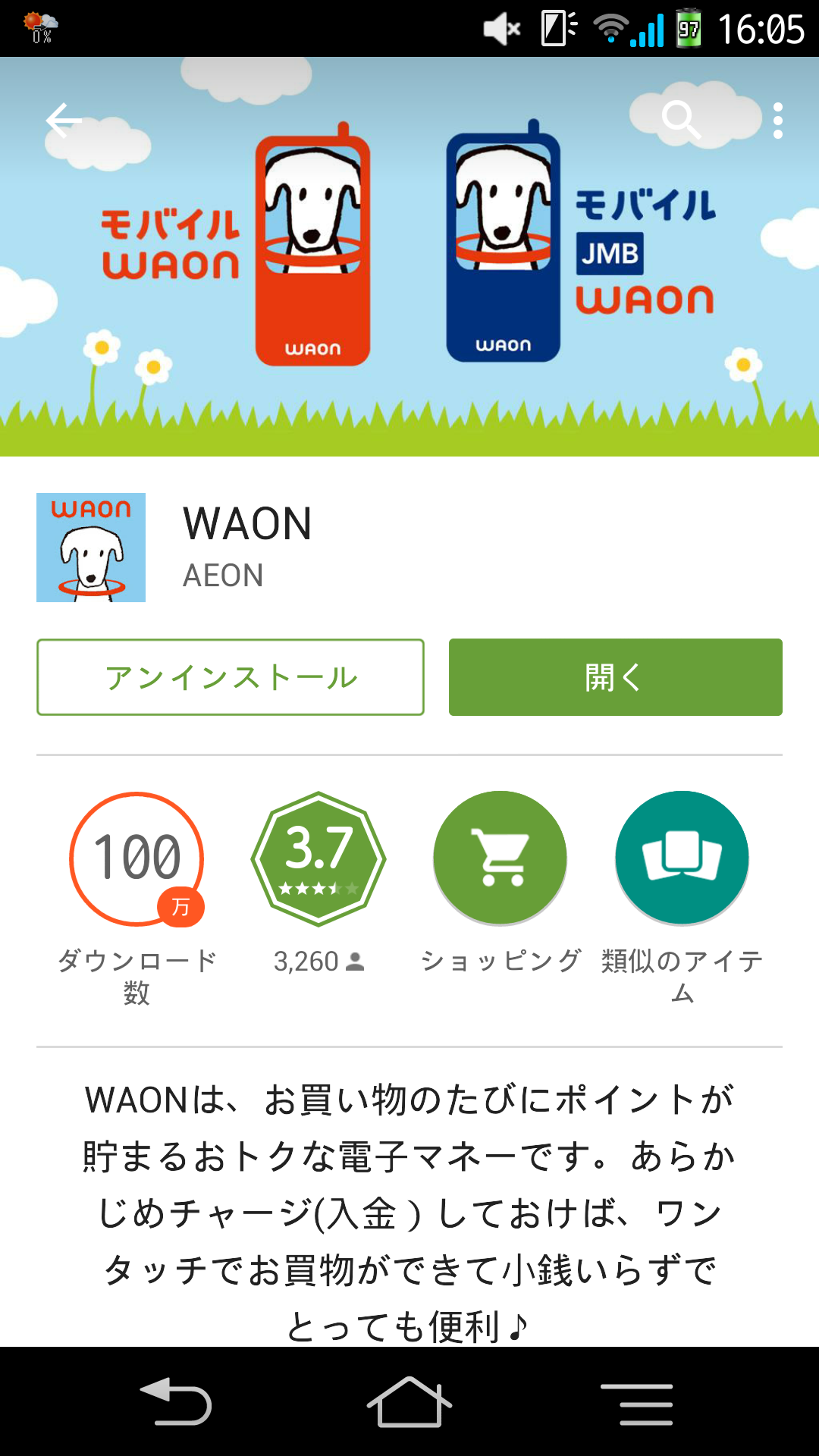The height and width of the screenshot is (1456, 819).
Task: Open search from the magnifier icon
Action: [x=679, y=120]
